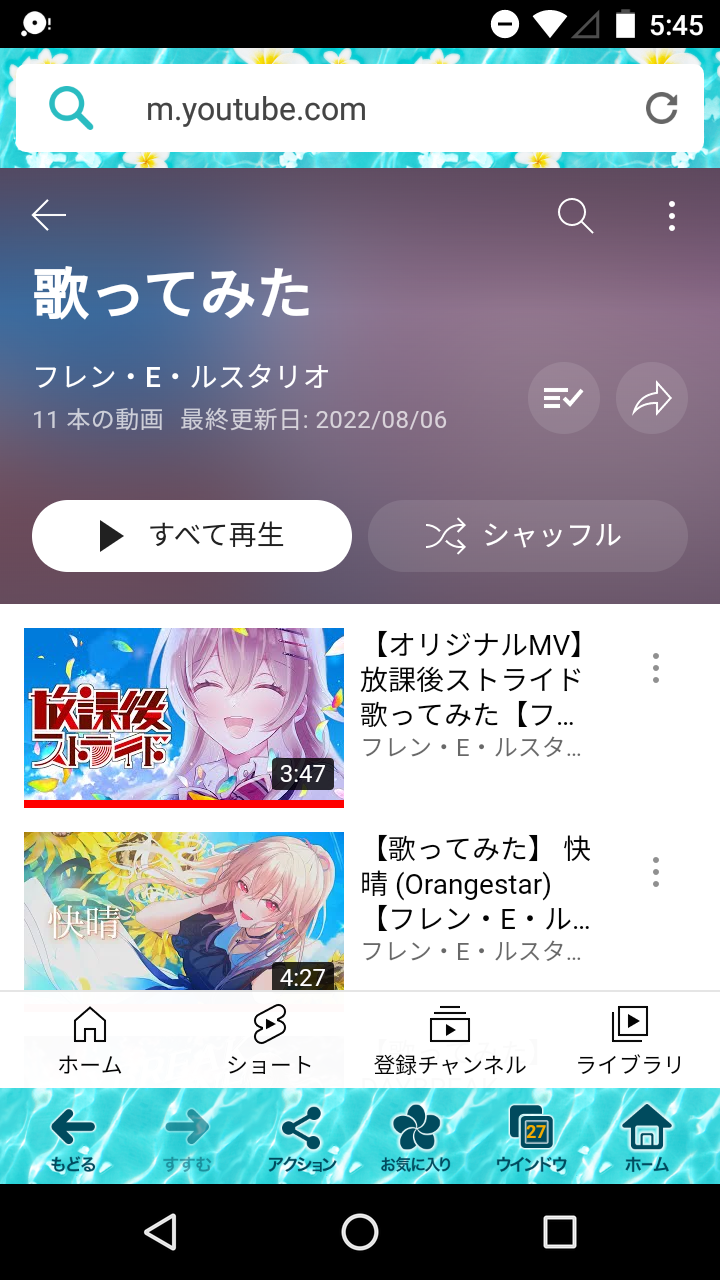
Task: Open the browser アクション menu
Action: 301,1139
